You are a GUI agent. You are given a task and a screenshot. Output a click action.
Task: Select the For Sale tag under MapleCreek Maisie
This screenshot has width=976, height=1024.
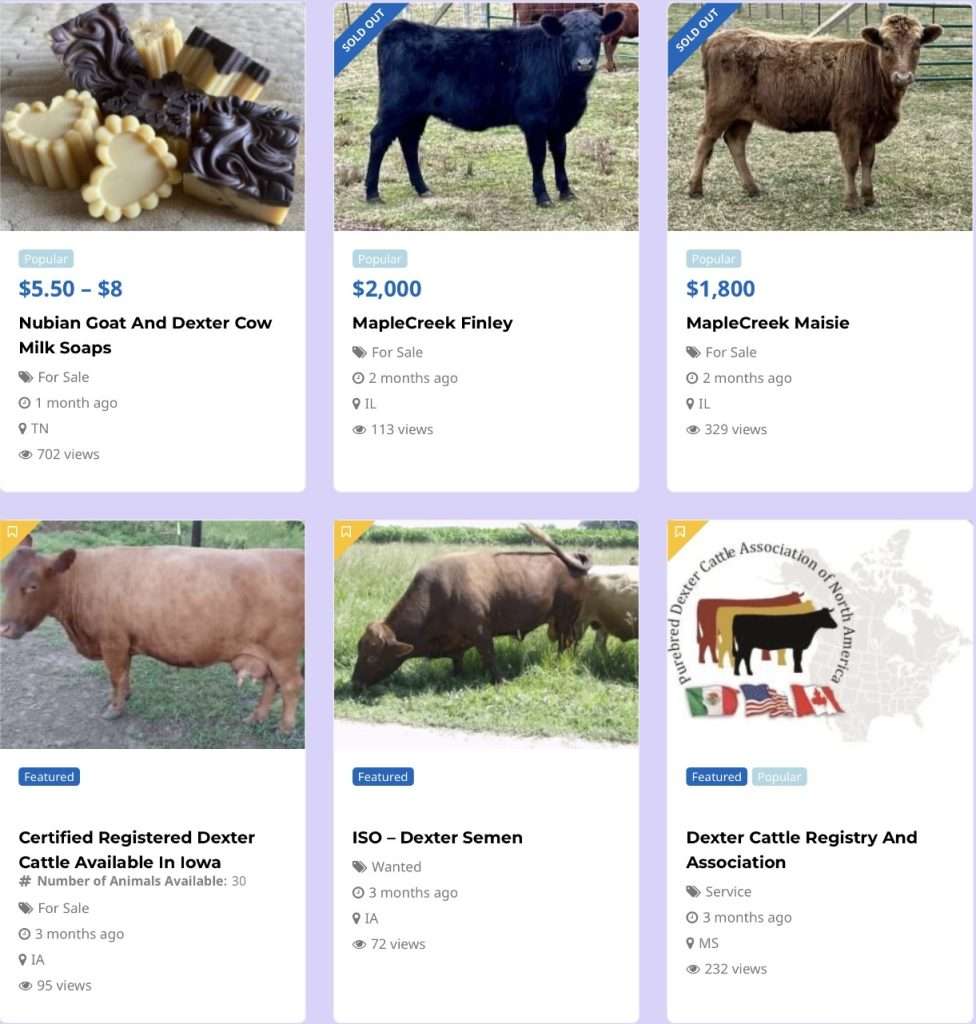pyautogui.click(x=730, y=352)
